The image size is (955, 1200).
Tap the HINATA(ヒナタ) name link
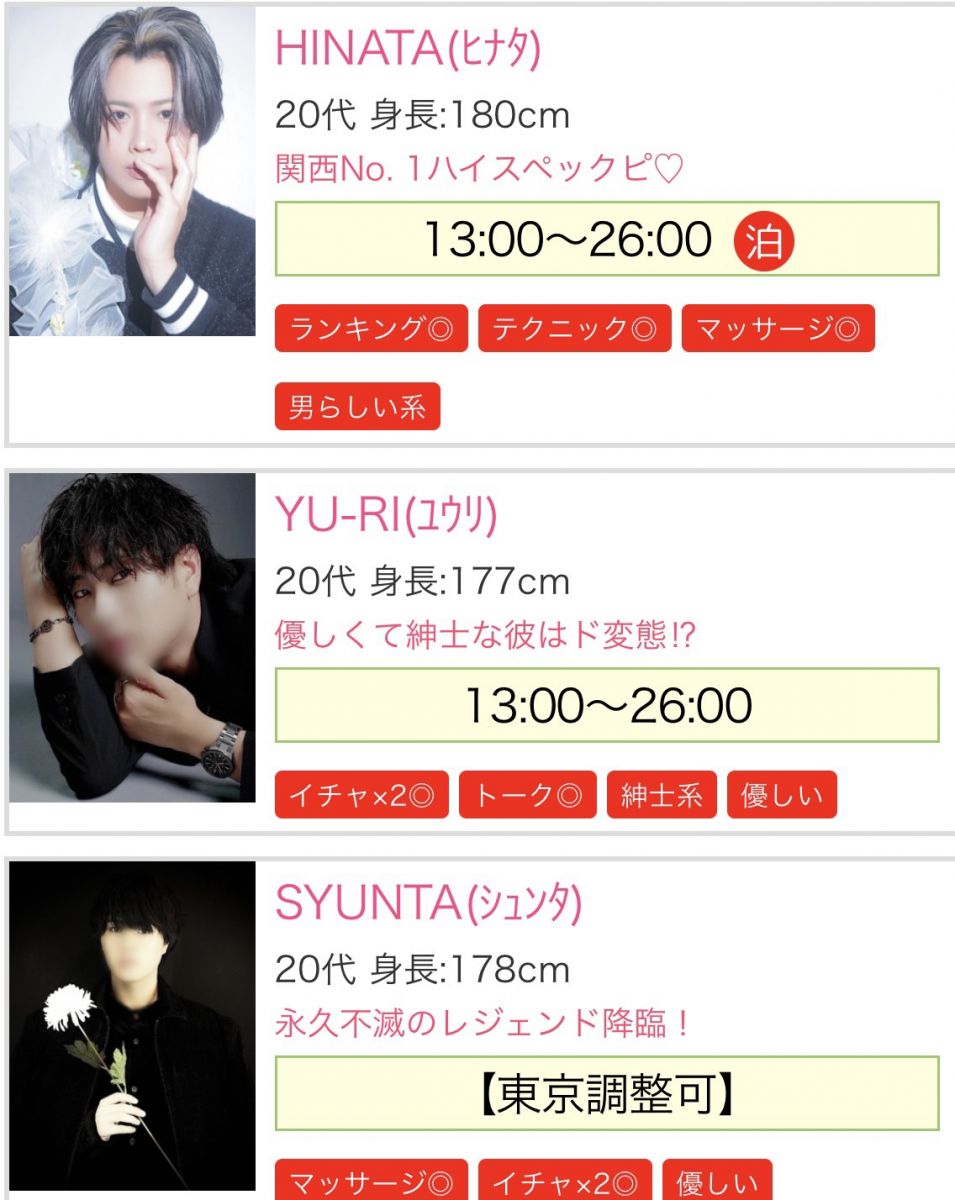(407, 49)
